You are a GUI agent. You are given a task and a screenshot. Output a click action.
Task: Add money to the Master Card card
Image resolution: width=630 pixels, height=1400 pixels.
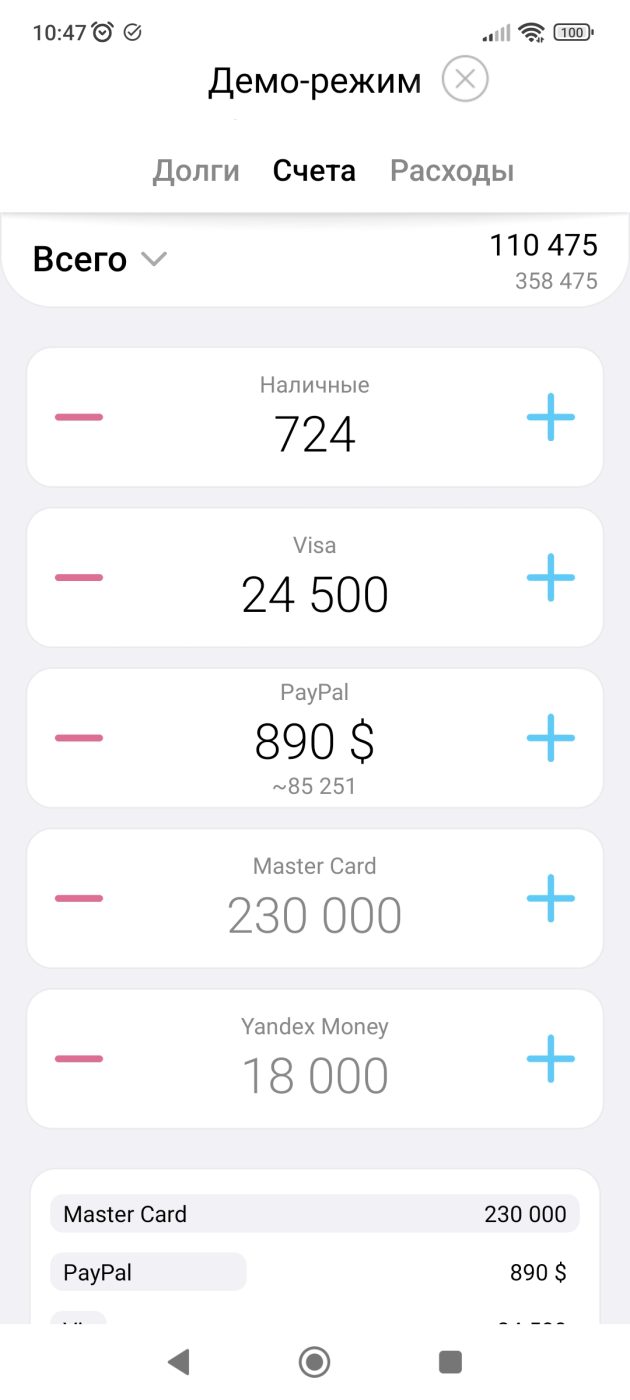coord(551,898)
